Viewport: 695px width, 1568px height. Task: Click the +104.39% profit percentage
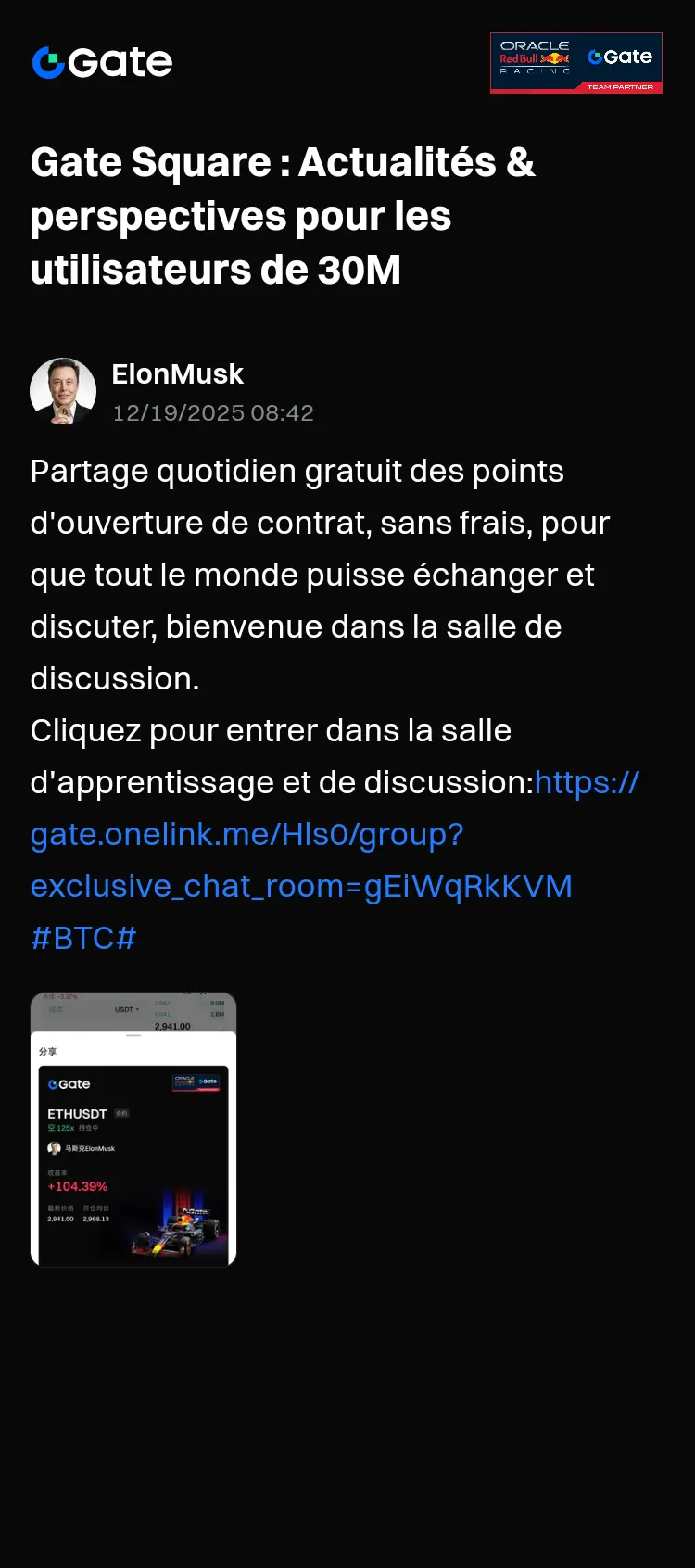(77, 1186)
